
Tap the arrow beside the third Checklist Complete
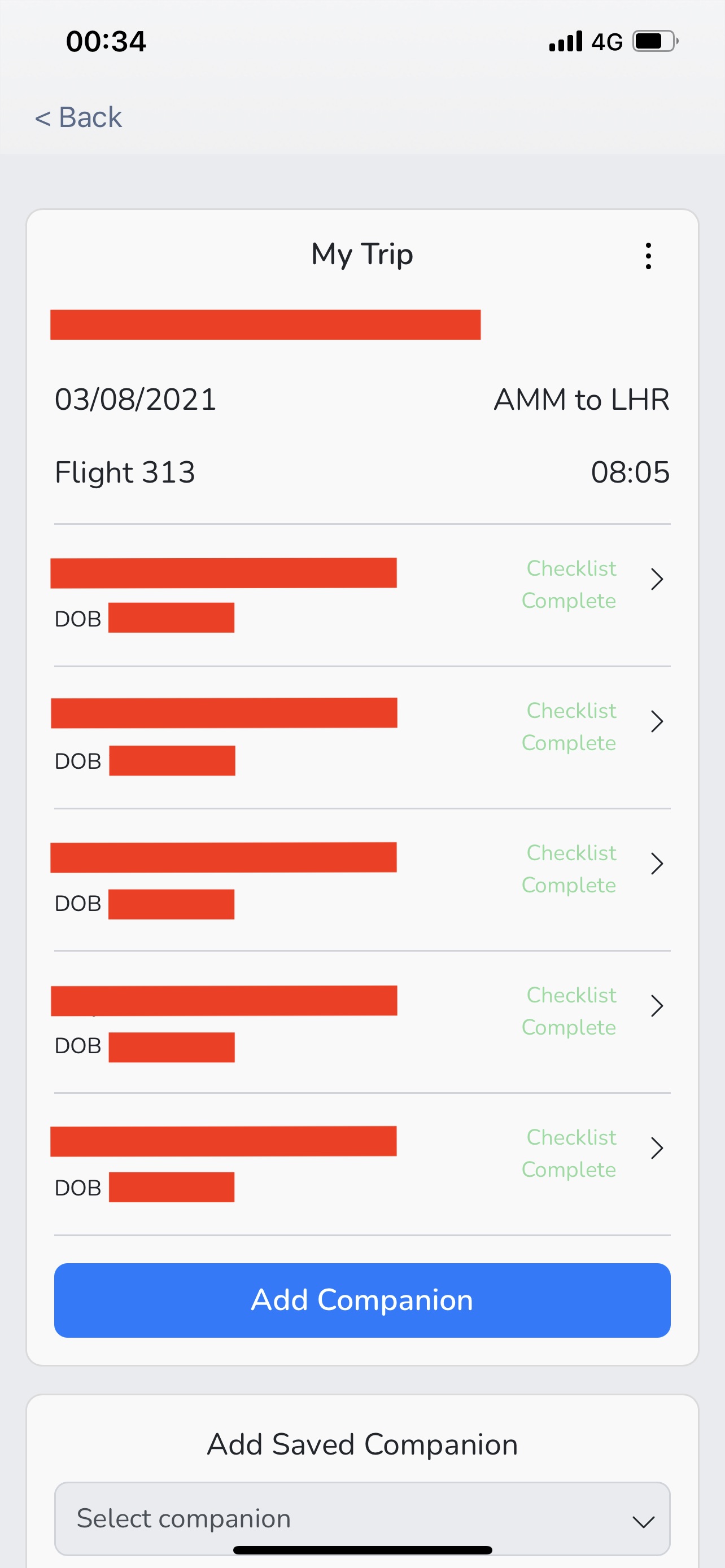pyautogui.click(x=657, y=863)
